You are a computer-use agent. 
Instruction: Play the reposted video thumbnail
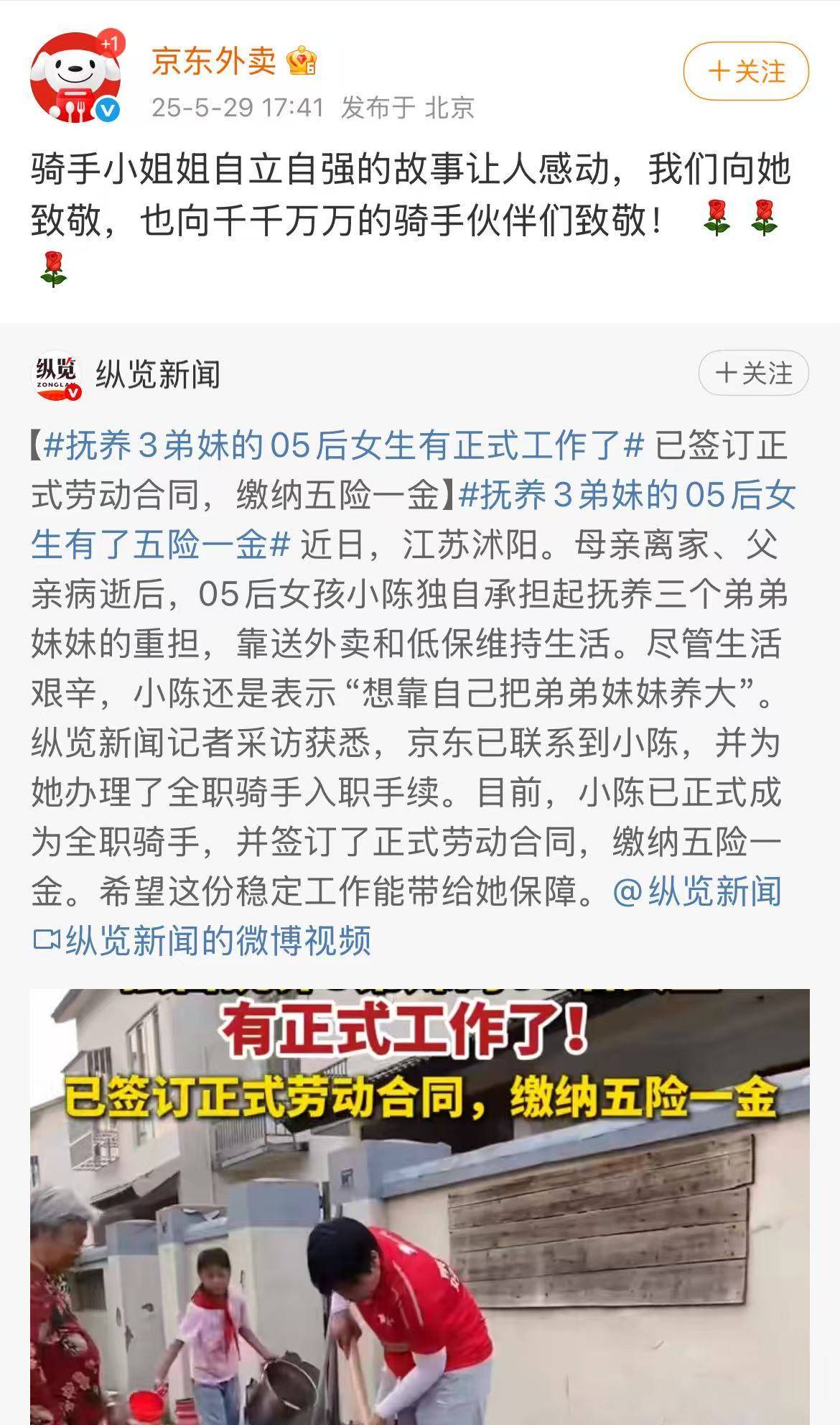pos(419,1207)
